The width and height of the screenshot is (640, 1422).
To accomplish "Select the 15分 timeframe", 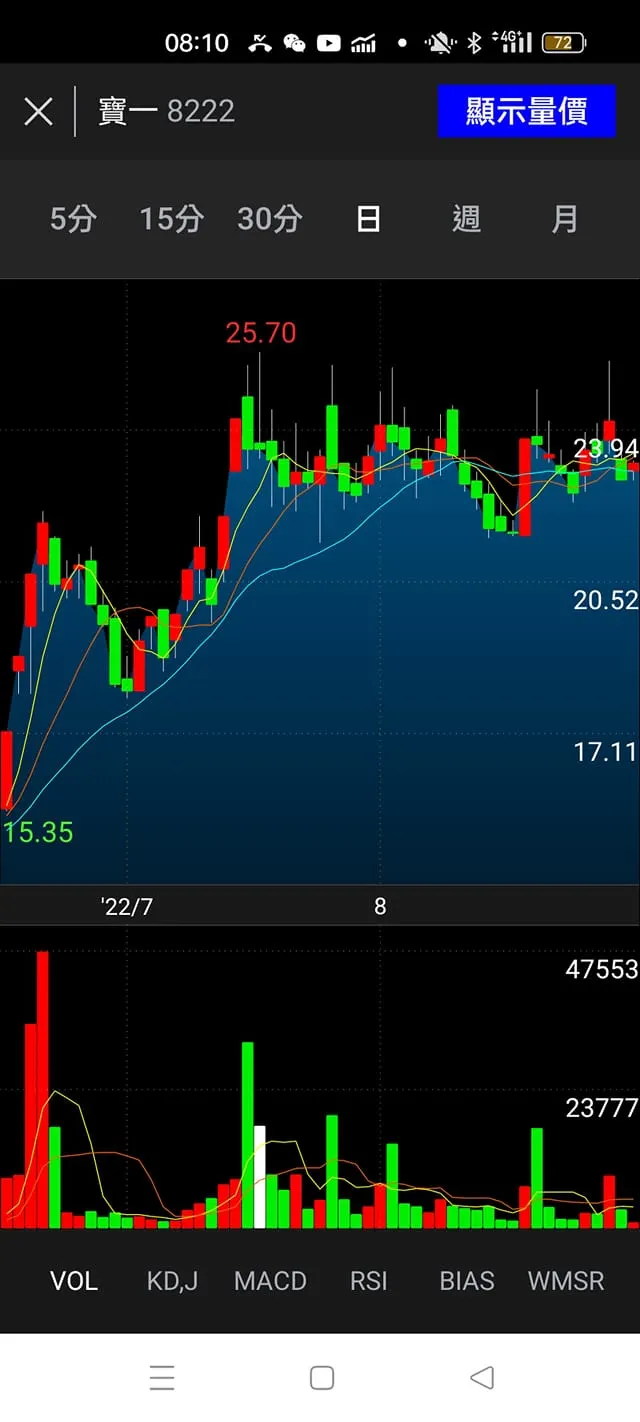I will (171, 219).
